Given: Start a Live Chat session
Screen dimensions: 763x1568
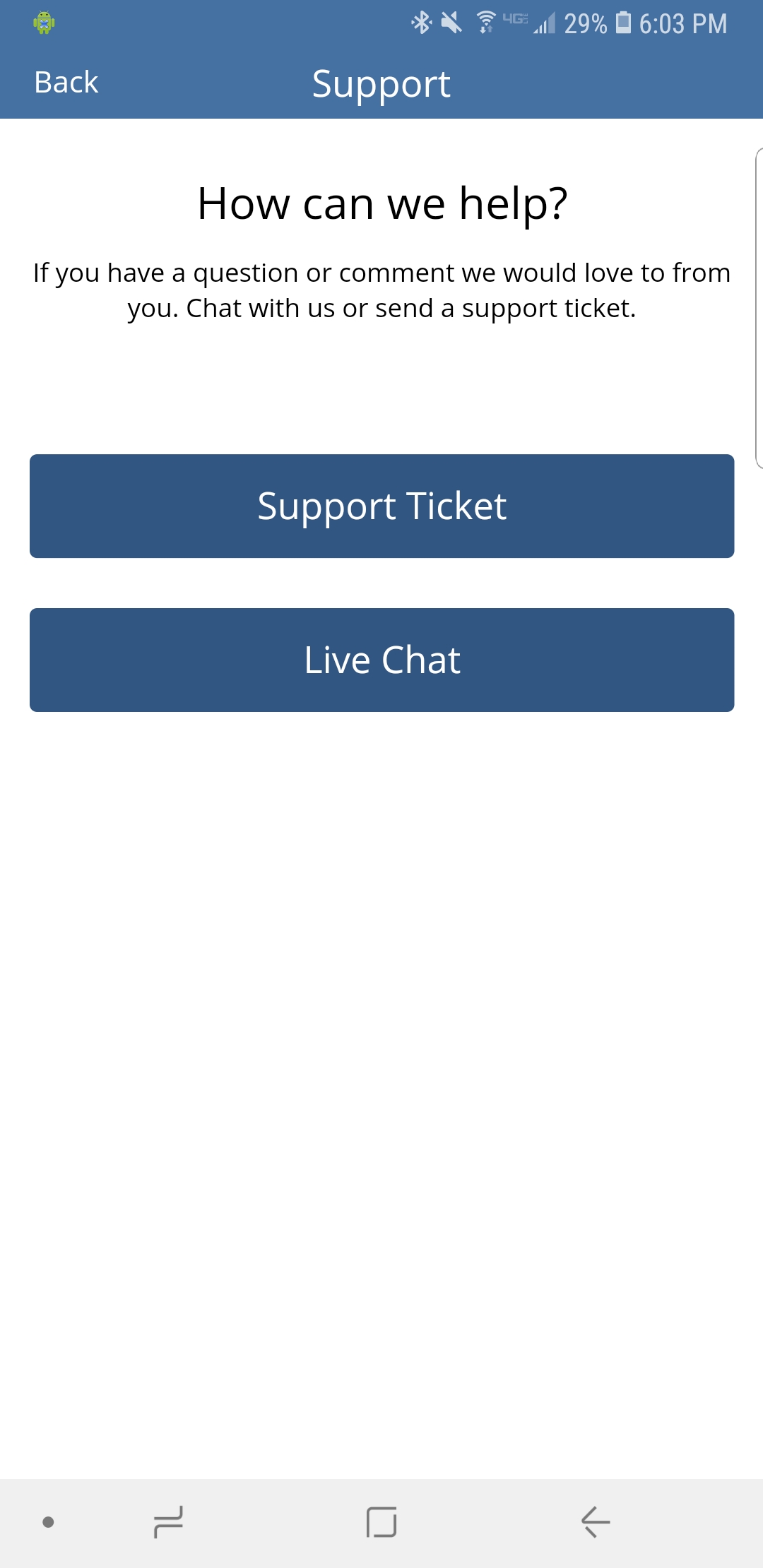Looking at the screenshot, I should pos(381,660).
